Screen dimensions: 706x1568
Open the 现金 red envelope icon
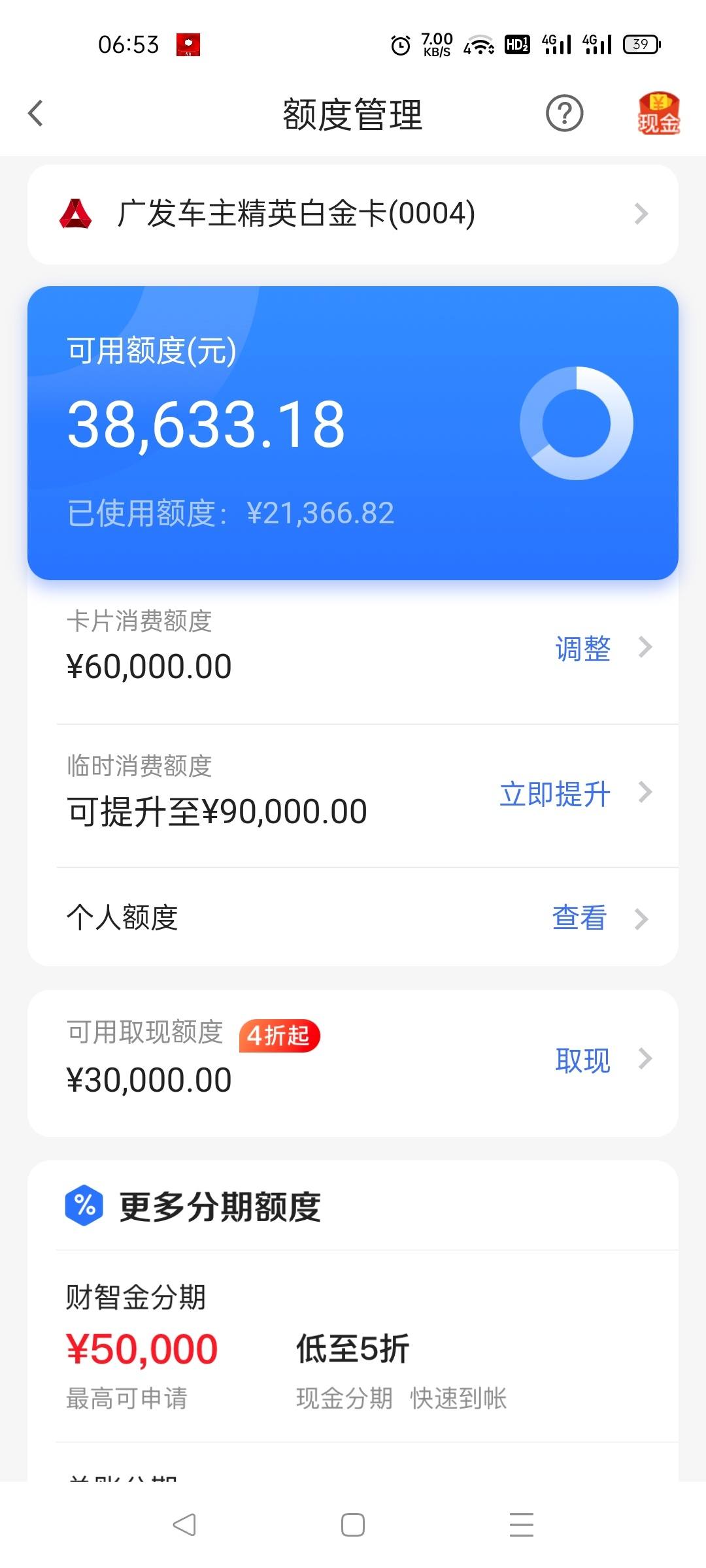pyautogui.click(x=658, y=114)
